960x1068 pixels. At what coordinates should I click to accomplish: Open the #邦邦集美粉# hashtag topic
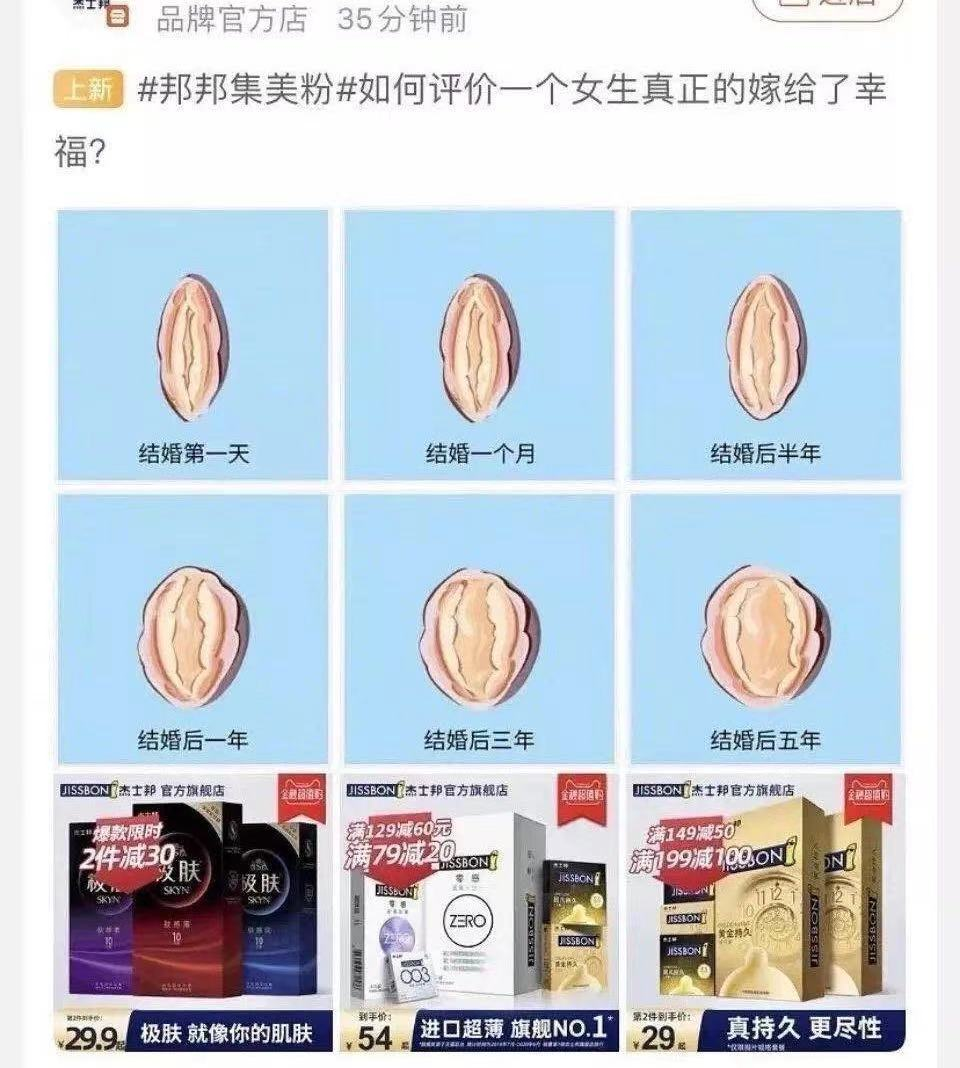[246, 91]
